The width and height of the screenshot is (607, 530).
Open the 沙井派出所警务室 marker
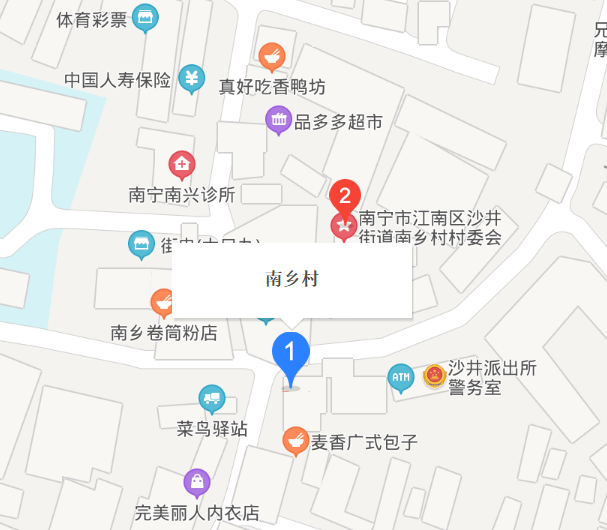(435, 376)
